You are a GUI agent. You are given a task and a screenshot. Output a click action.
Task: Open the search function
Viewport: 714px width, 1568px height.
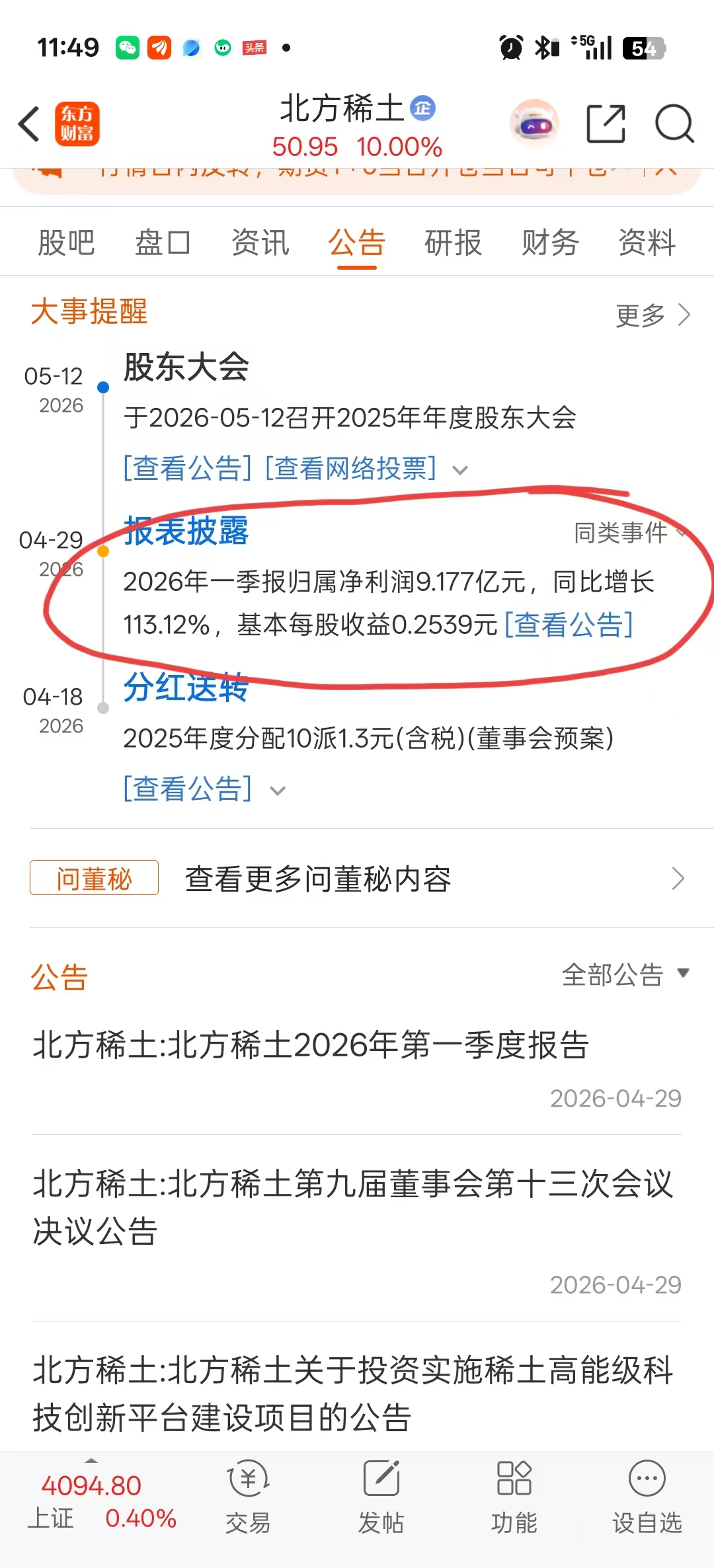674,124
